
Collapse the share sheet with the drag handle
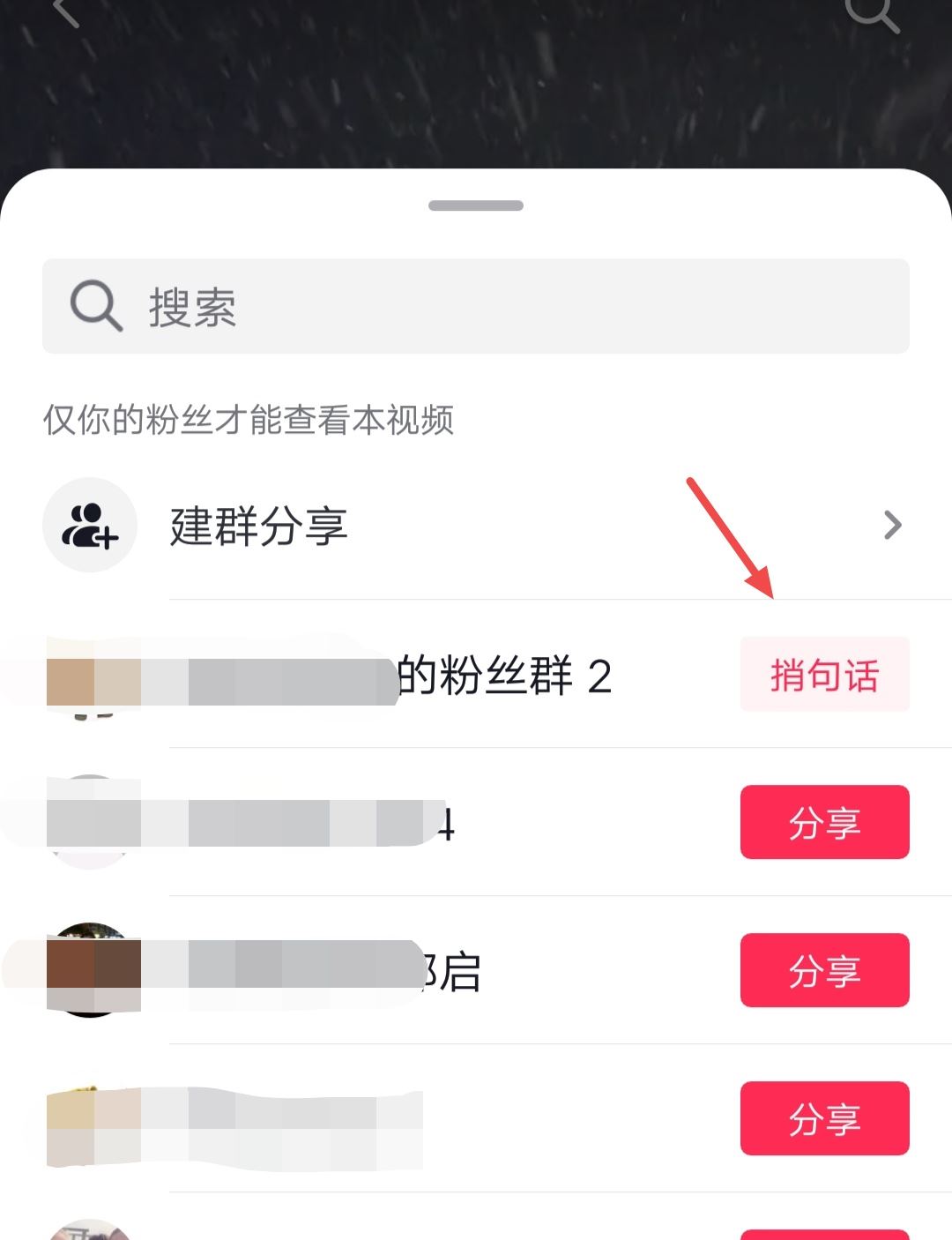pos(475,205)
